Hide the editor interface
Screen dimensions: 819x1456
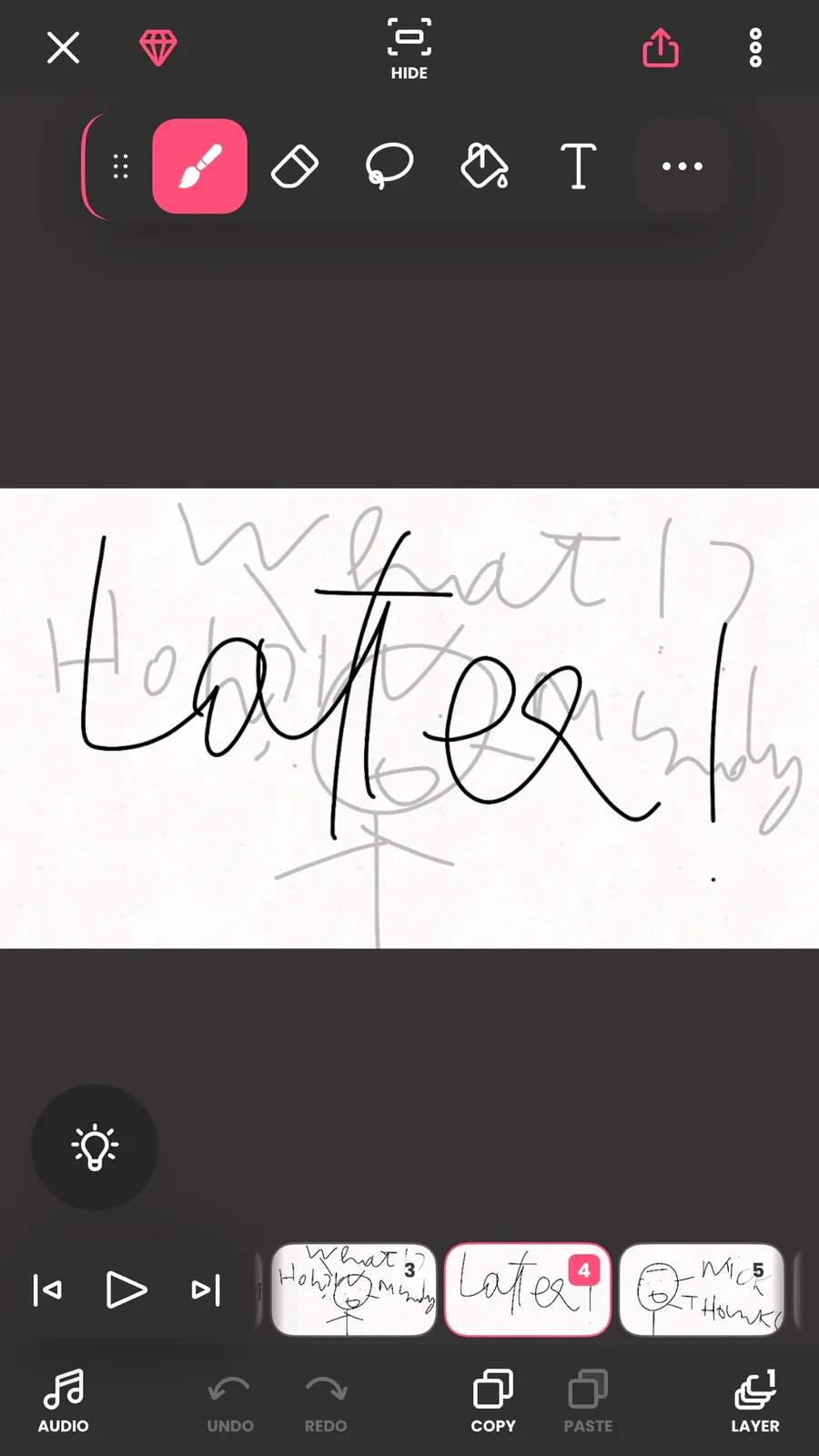pos(409,49)
